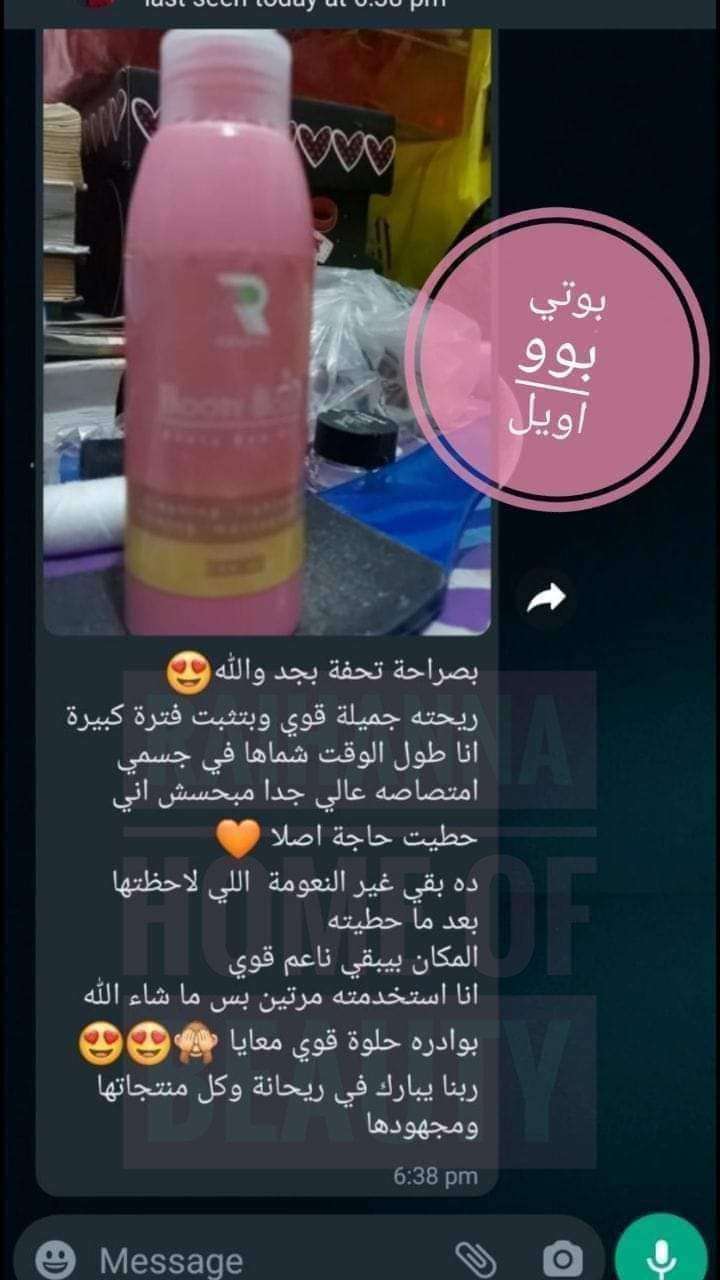Screen dimensions: 720x1280
Task: Open the pink bottle photo
Action: [266, 330]
